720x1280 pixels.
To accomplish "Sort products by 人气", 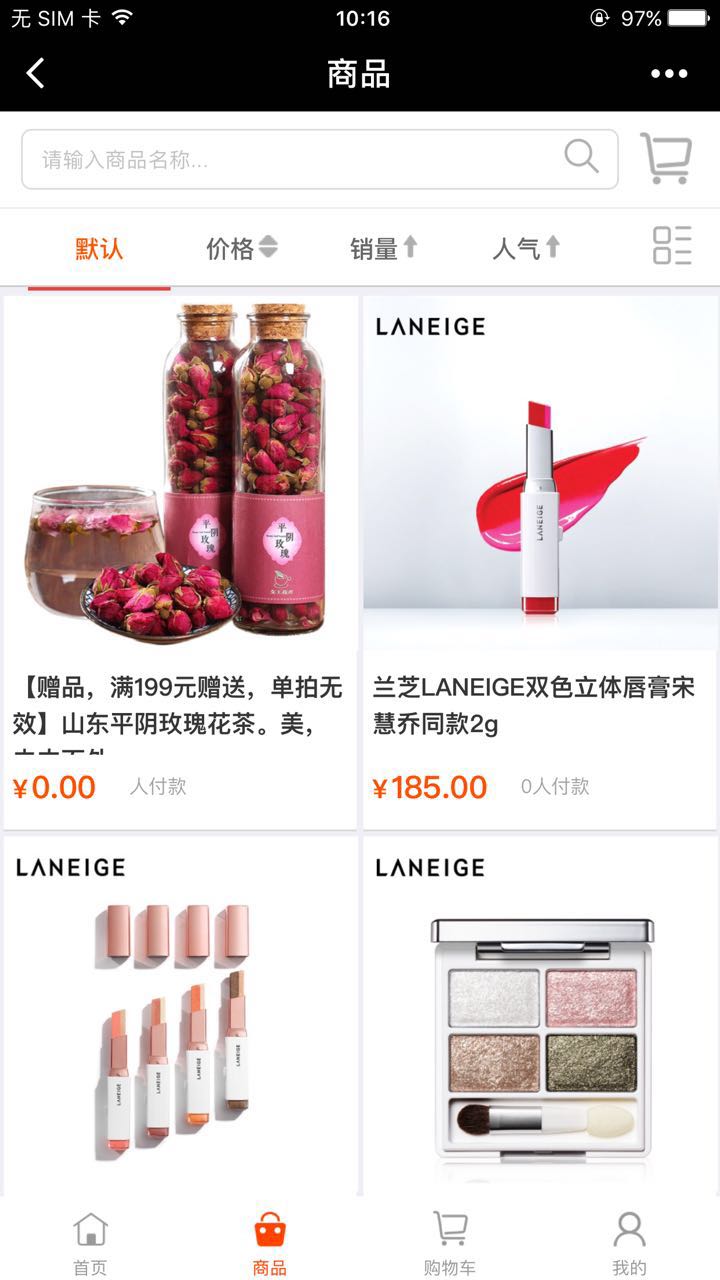I will click(525, 248).
